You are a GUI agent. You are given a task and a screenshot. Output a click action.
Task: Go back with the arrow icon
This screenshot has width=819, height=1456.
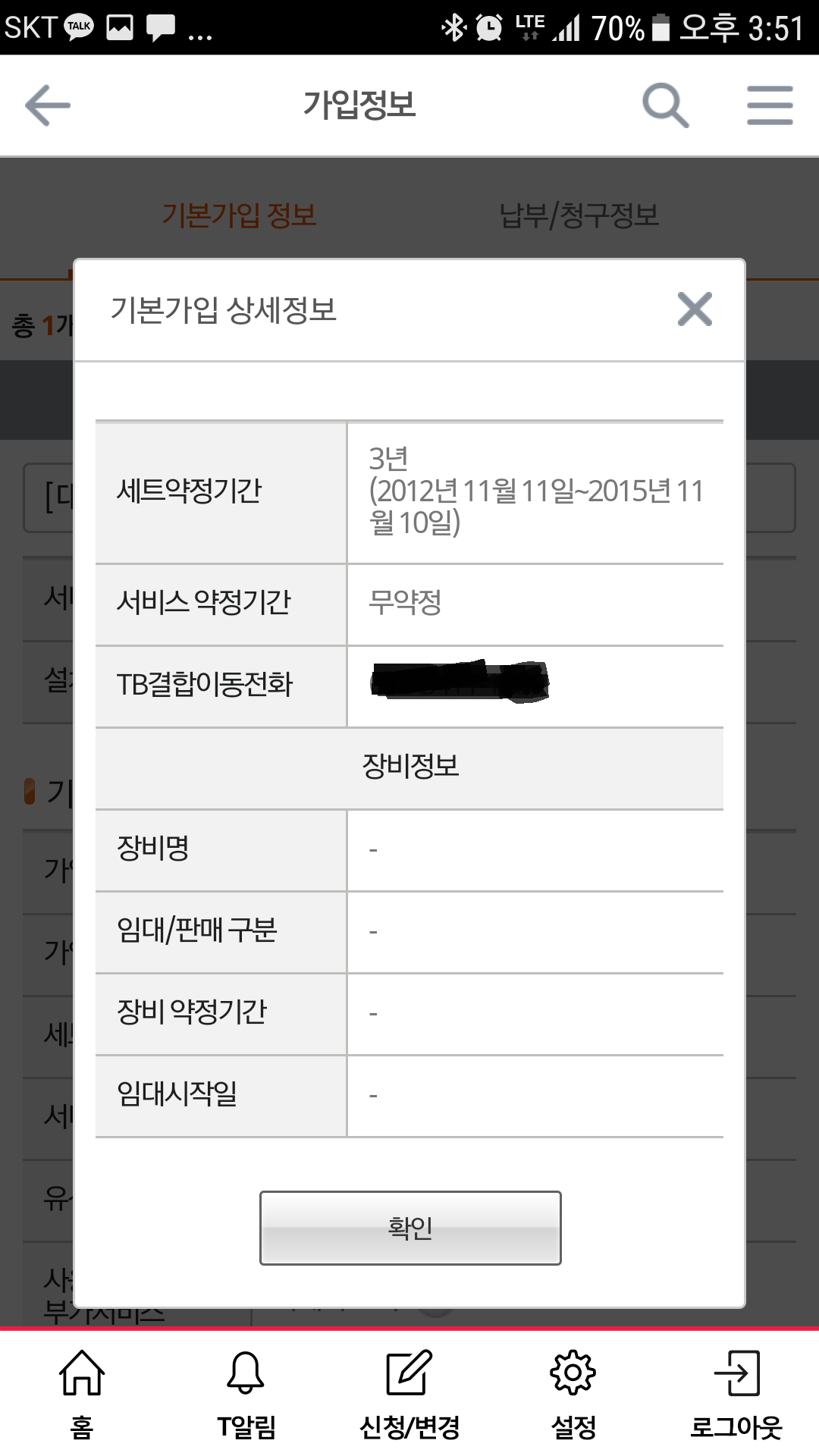48,105
